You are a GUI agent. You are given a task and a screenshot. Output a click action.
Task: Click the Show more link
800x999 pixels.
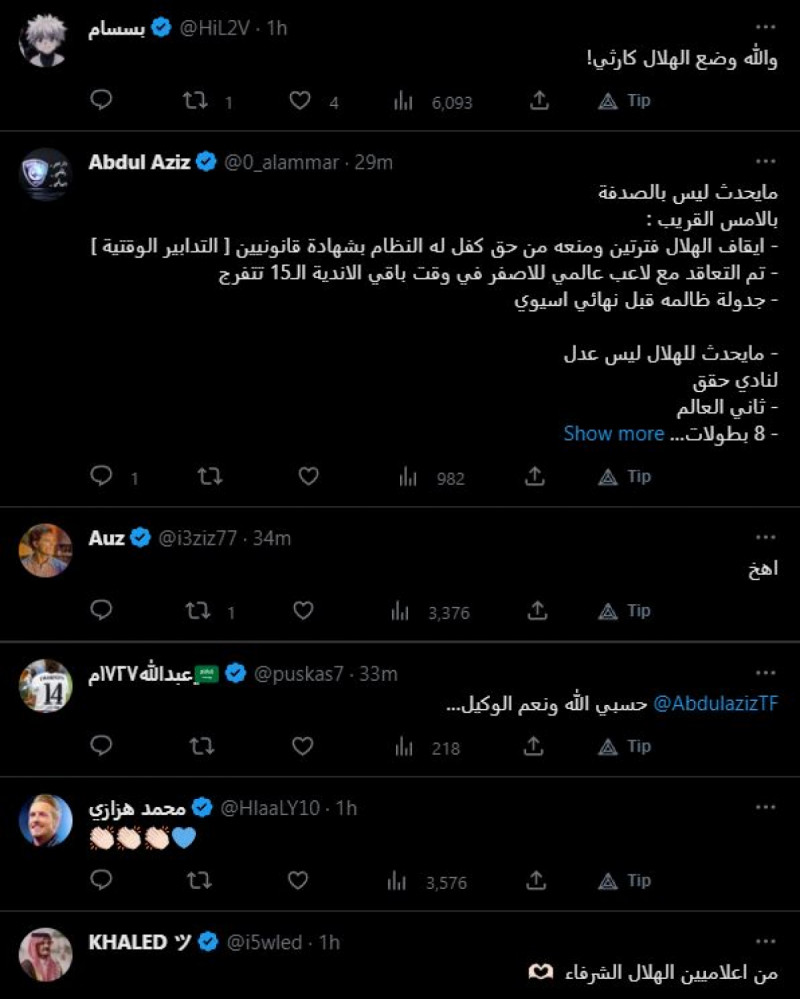[614, 433]
